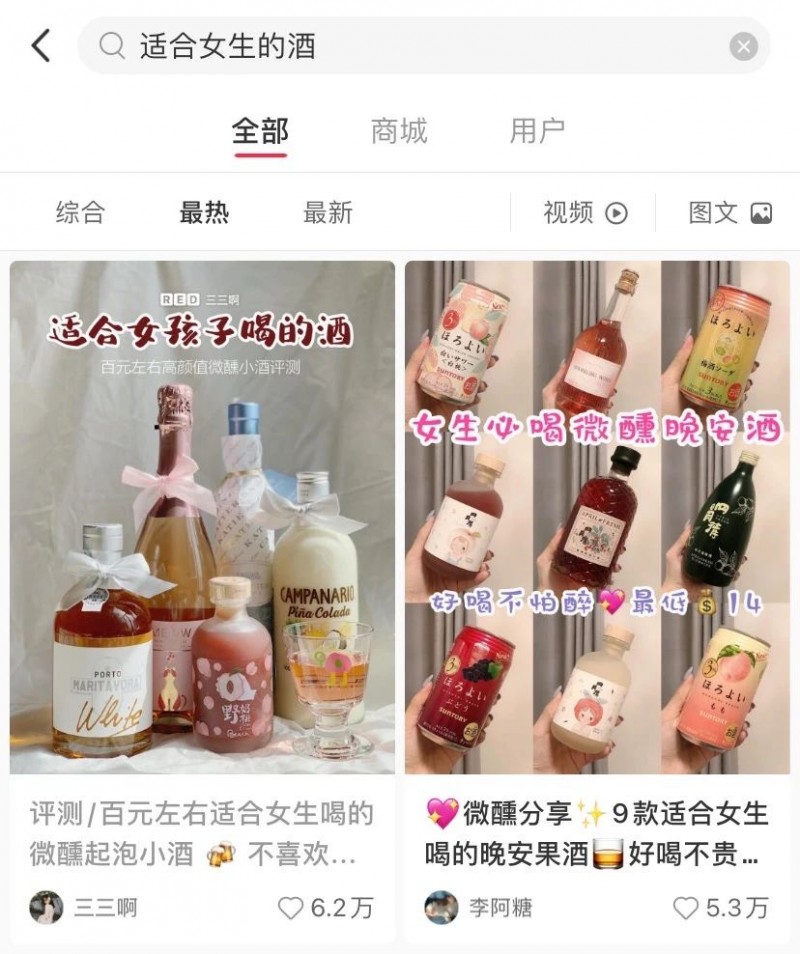Image resolution: width=800 pixels, height=954 pixels.
Task: Go back using the top-left arrow
Action: tap(41, 46)
